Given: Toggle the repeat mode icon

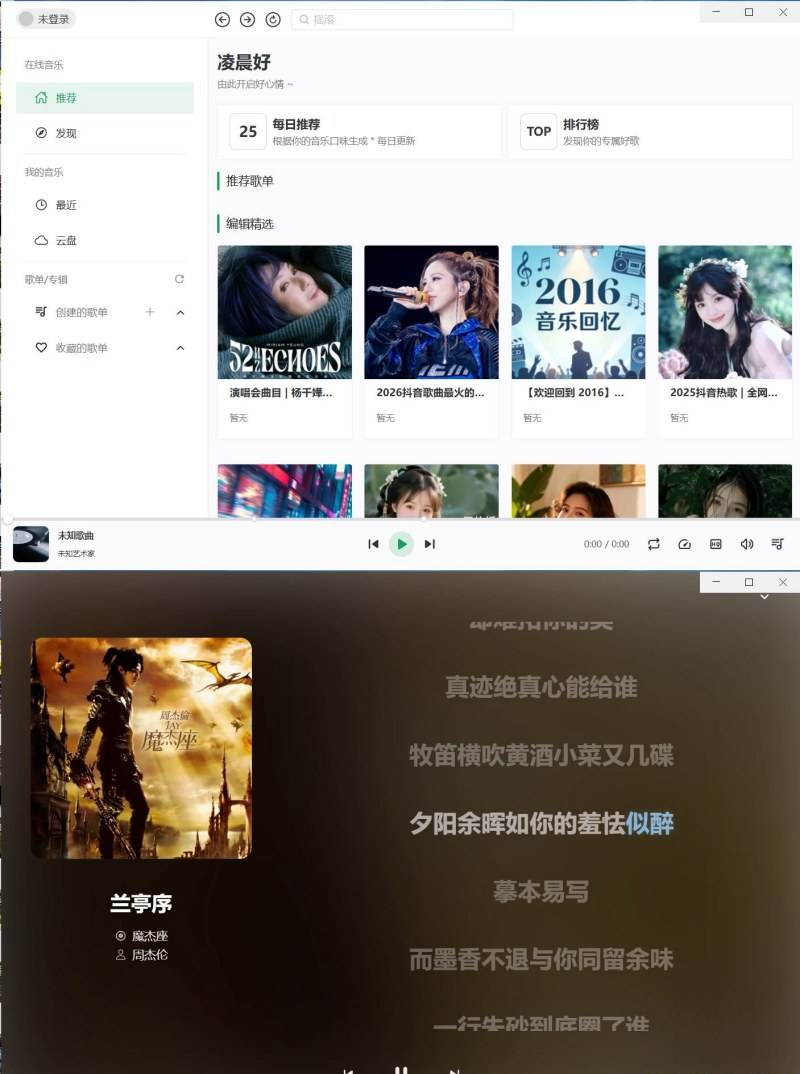Looking at the screenshot, I should (x=653, y=544).
